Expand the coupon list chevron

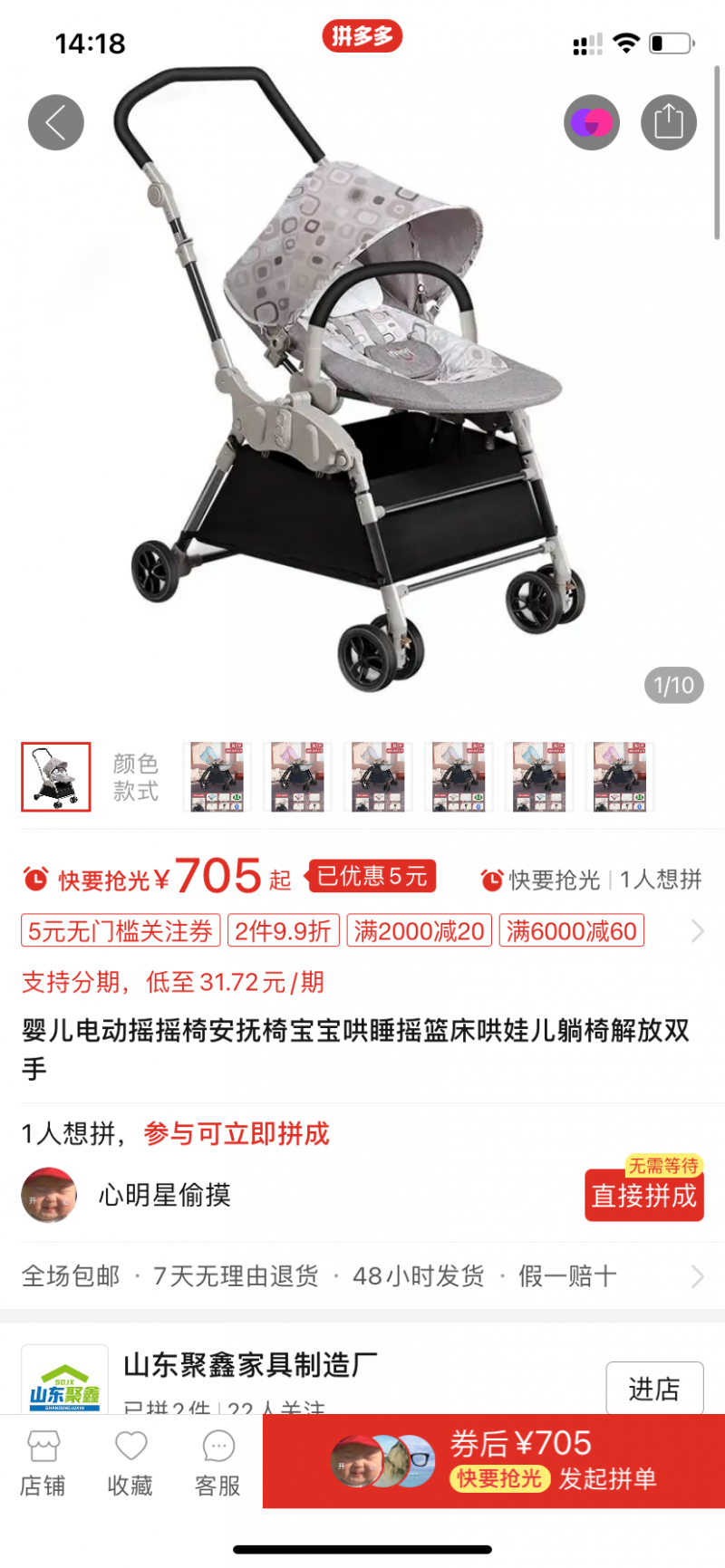click(x=697, y=930)
